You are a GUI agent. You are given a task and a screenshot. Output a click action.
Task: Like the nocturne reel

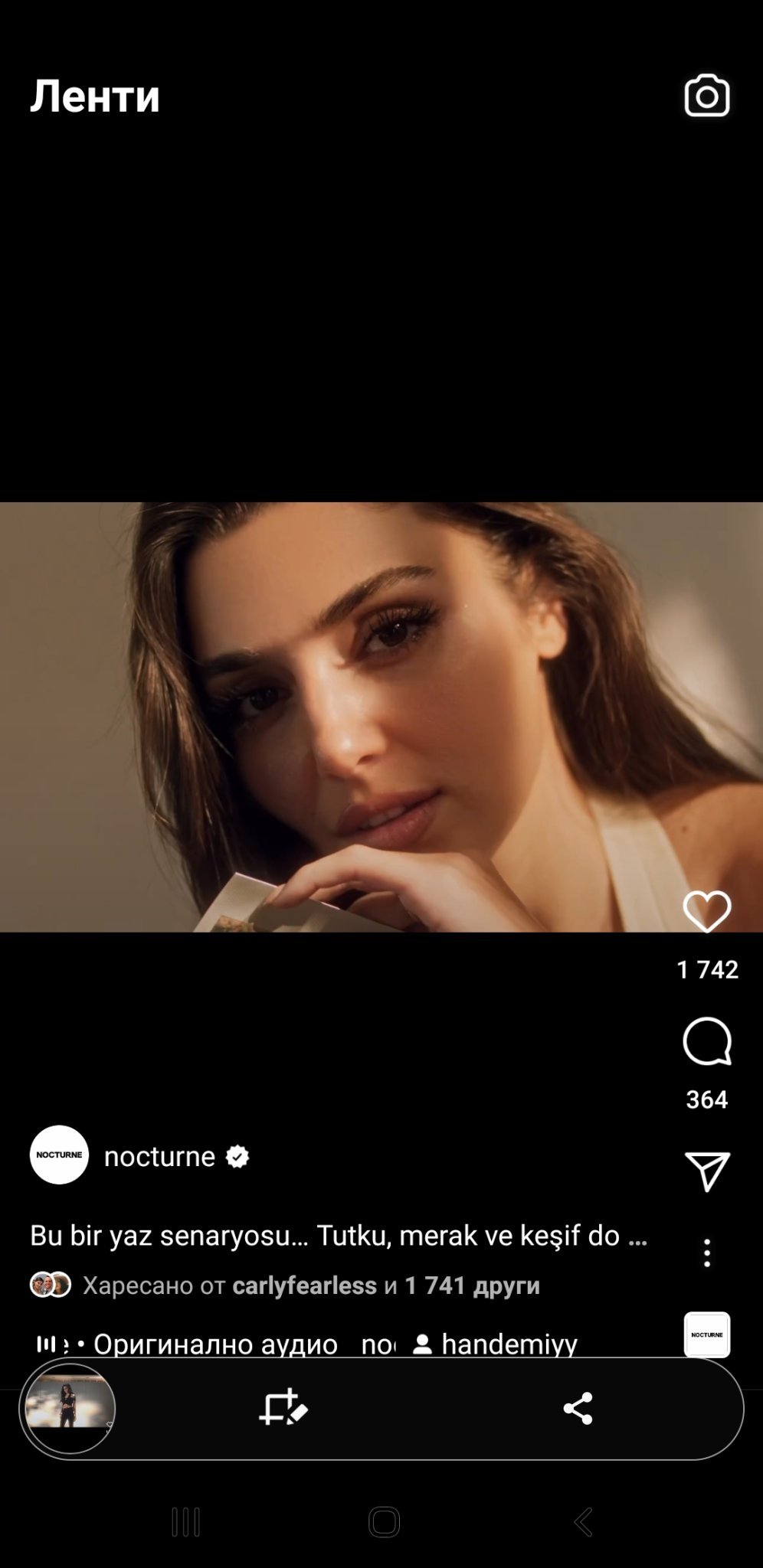706,911
